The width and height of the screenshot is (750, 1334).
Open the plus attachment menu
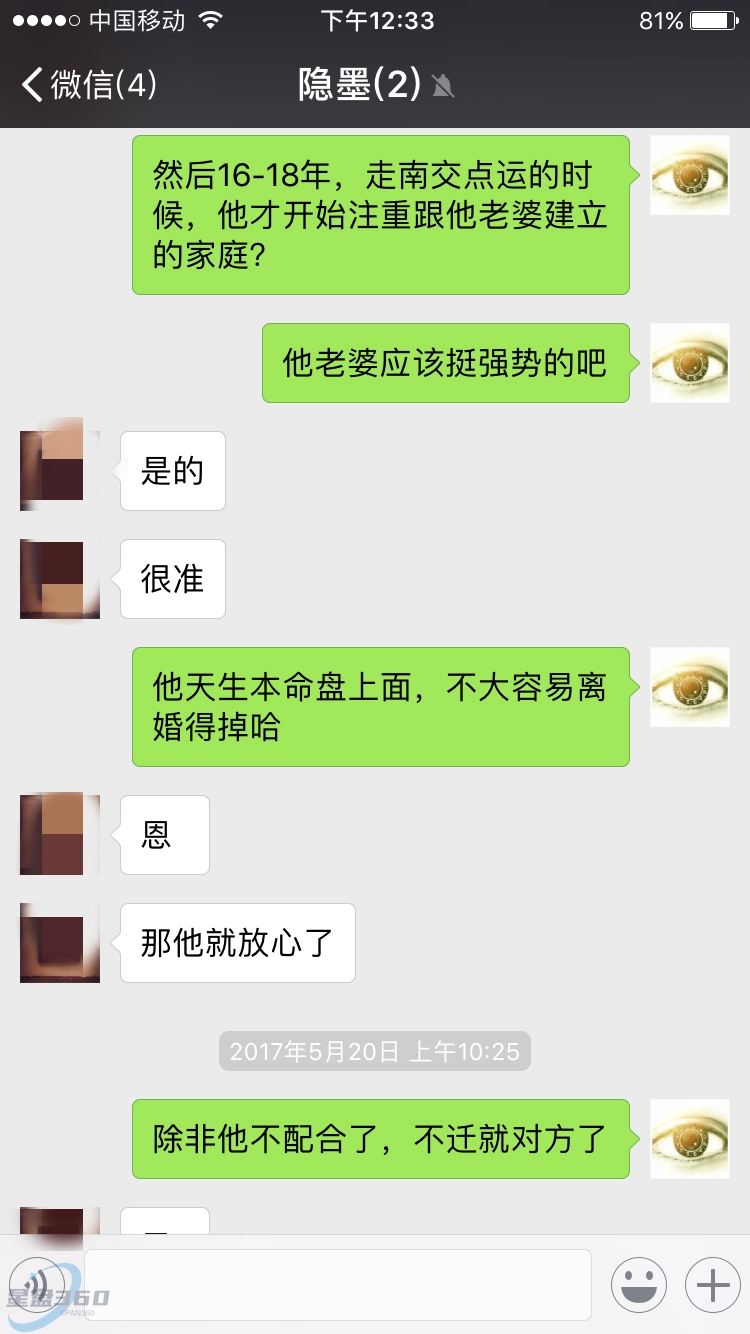pyautogui.click(x=712, y=1284)
